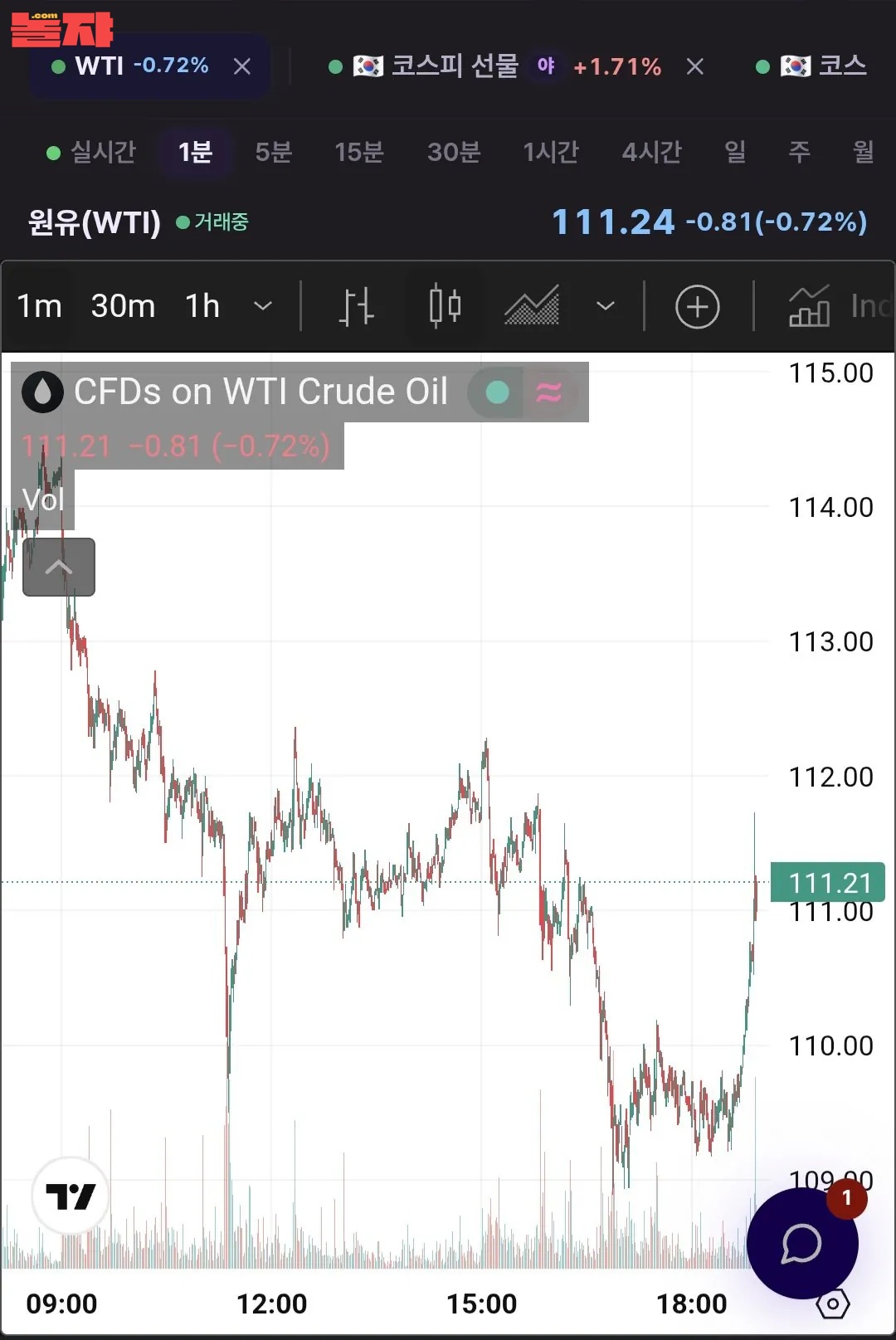Viewport: 896px width, 1340px height.
Task: Open the chat support bubble
Action: click(801, 1243)
